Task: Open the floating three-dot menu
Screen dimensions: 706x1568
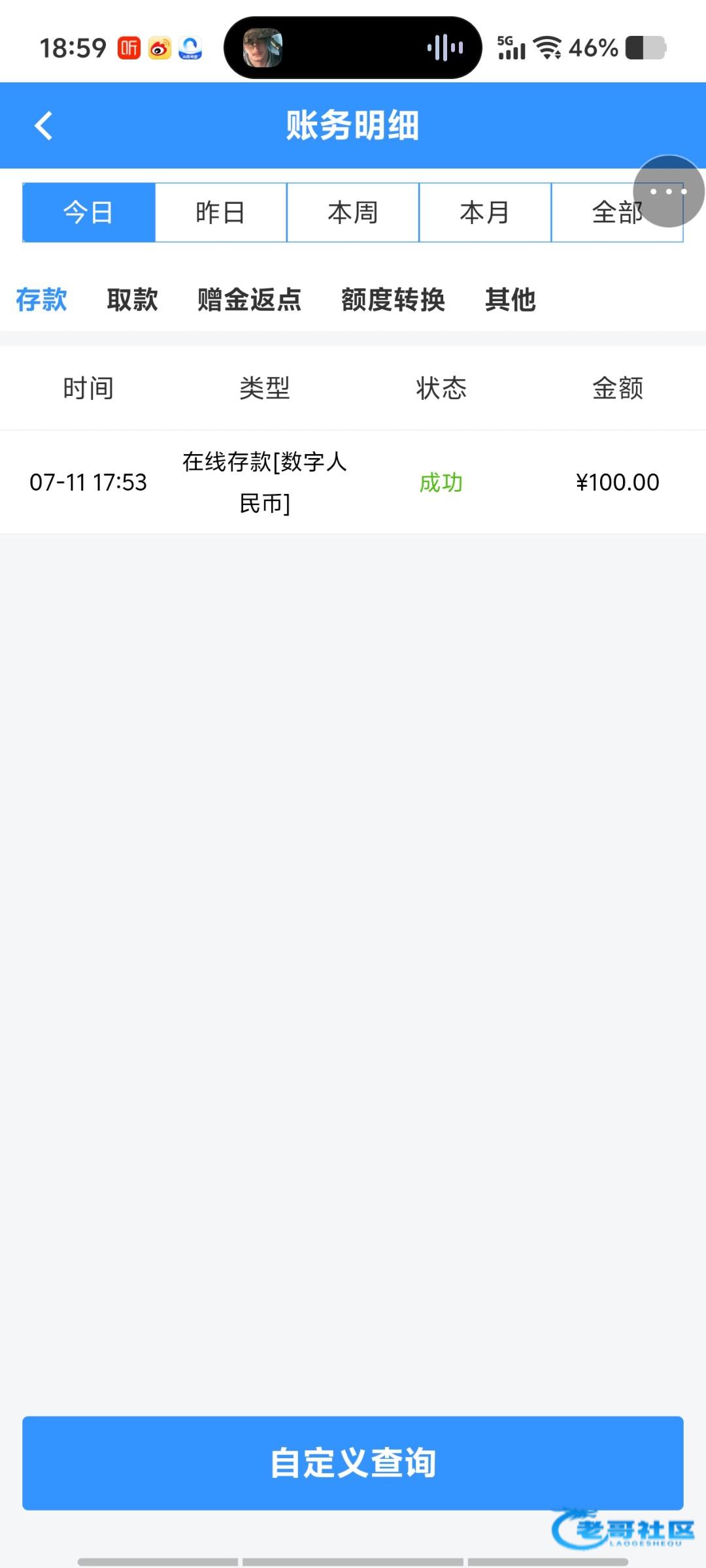Action: [x=668, y=191]
